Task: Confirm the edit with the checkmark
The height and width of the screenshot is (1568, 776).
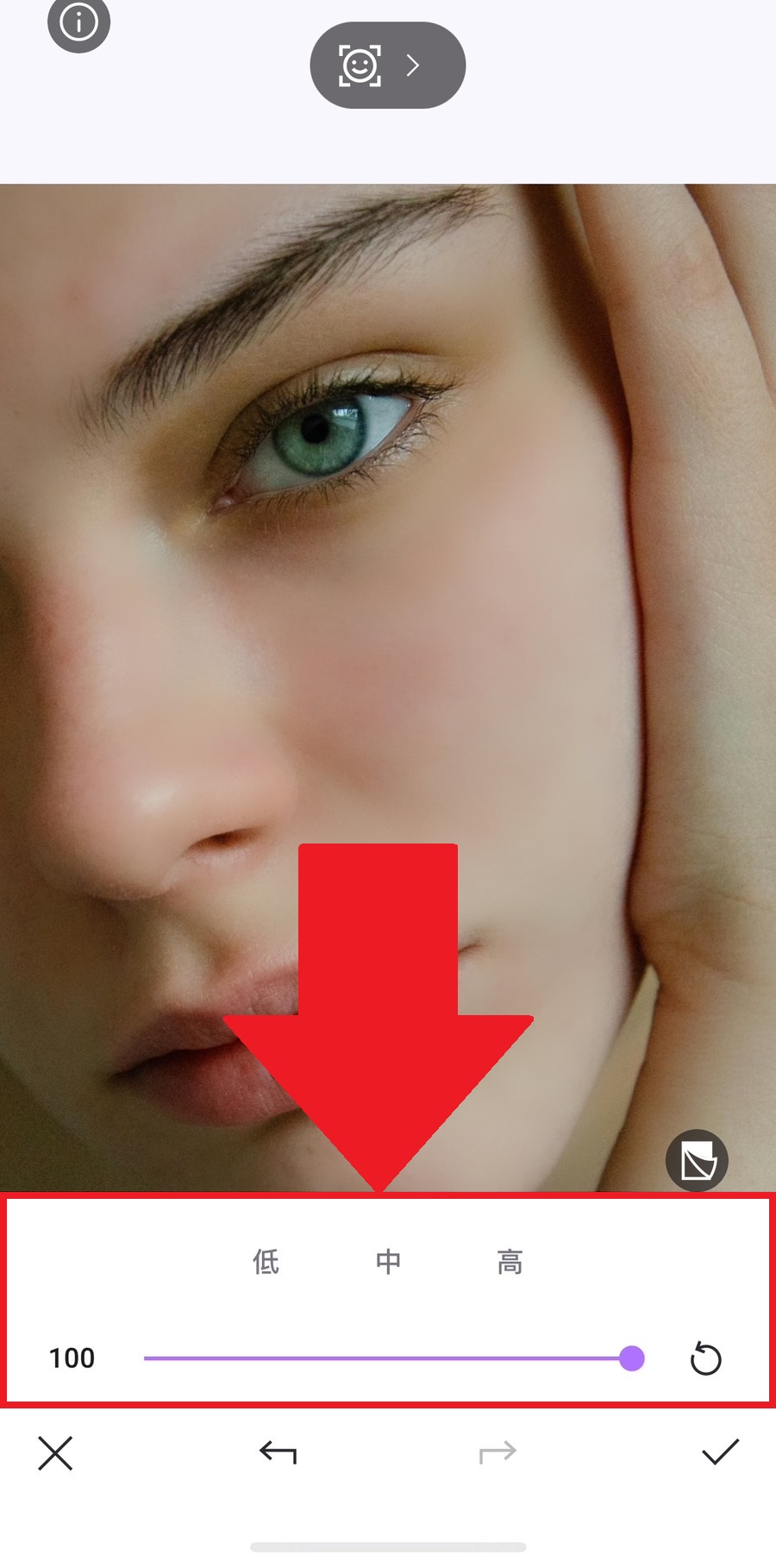Action: 720,1452
